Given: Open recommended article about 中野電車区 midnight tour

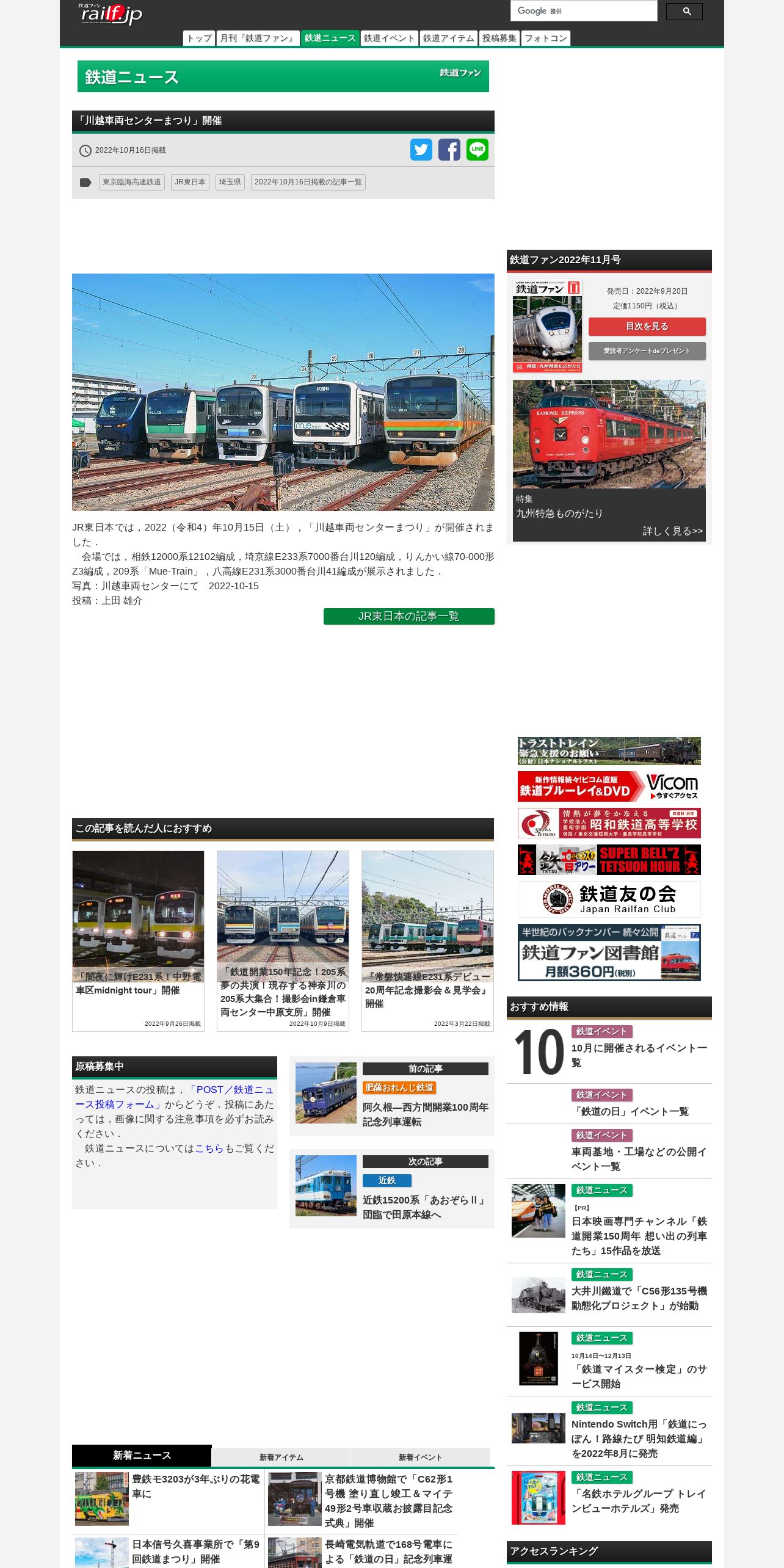Looking at the screenshot, I should coord(138,940).
